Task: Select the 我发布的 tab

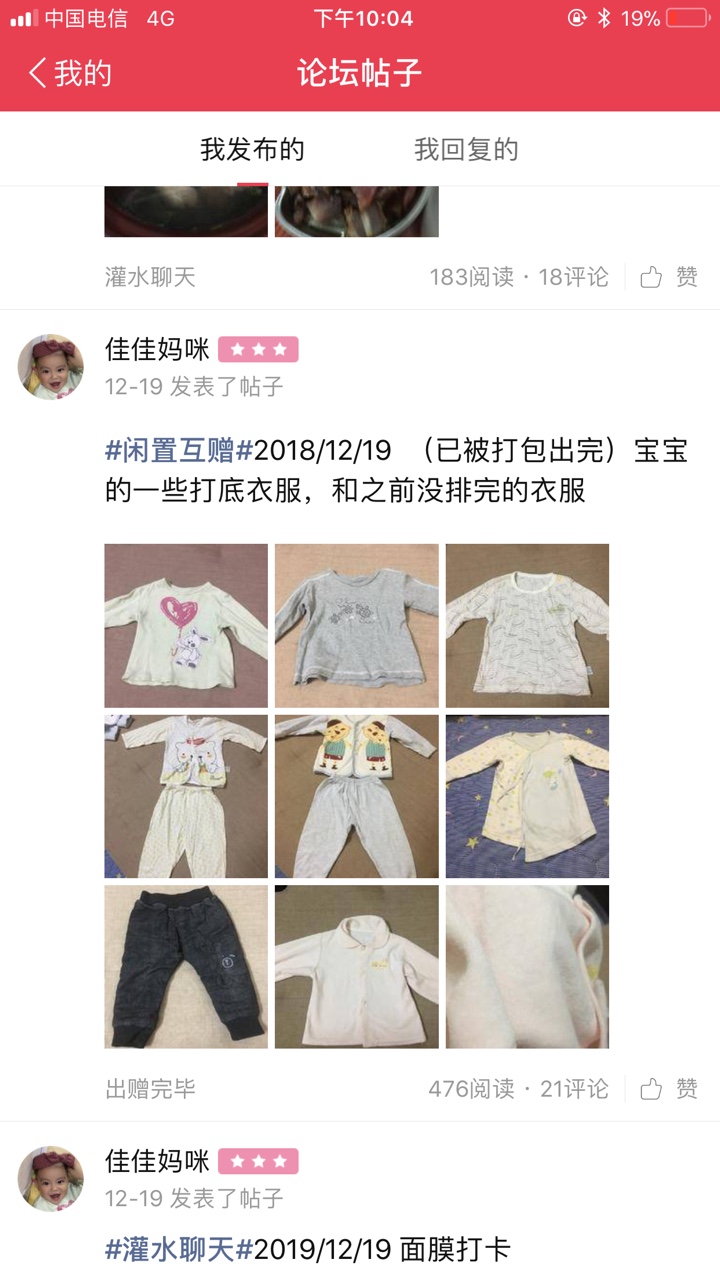Action: (x=252, y=150)
